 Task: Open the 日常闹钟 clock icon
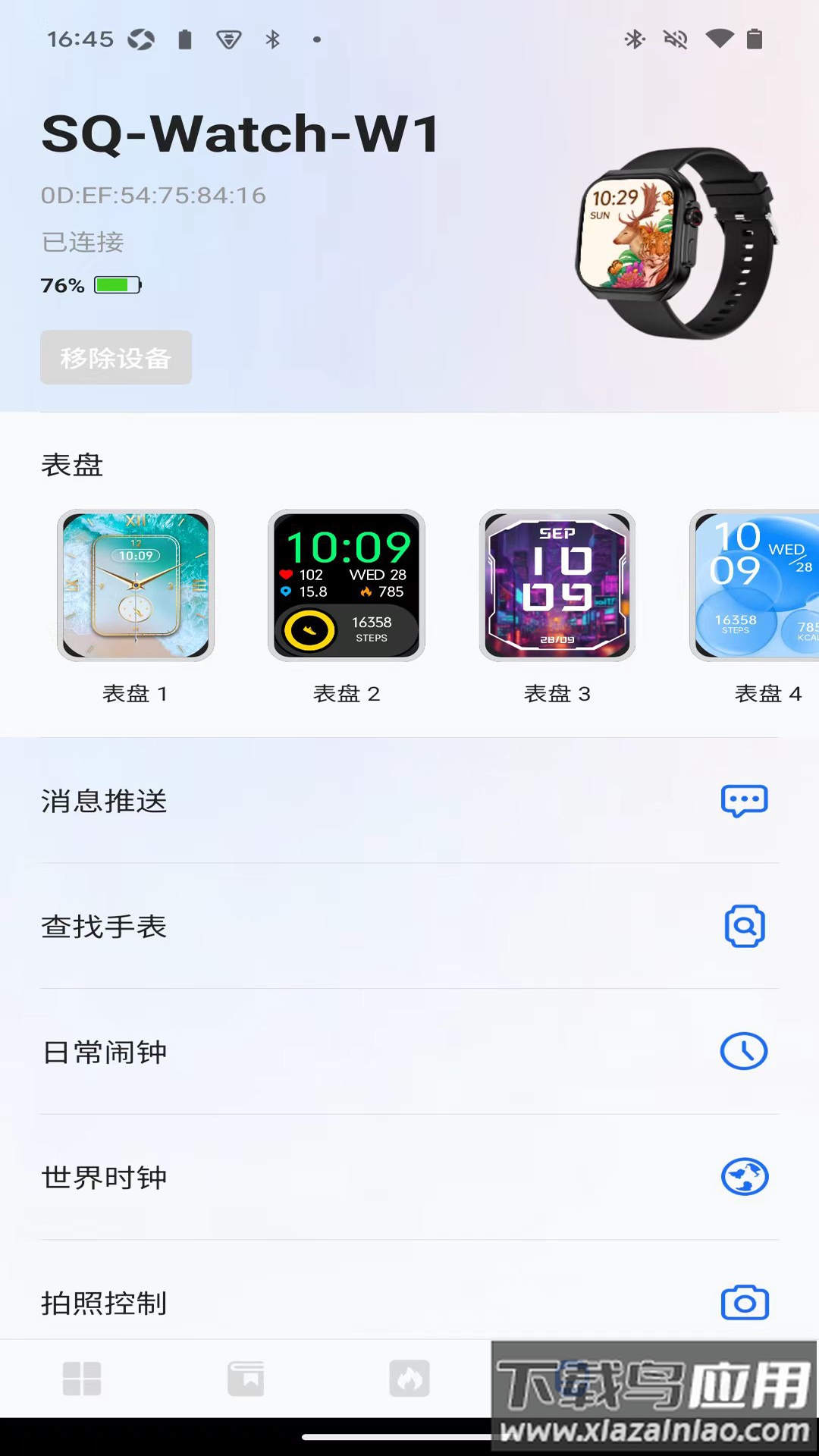[x=745, y=1052]
